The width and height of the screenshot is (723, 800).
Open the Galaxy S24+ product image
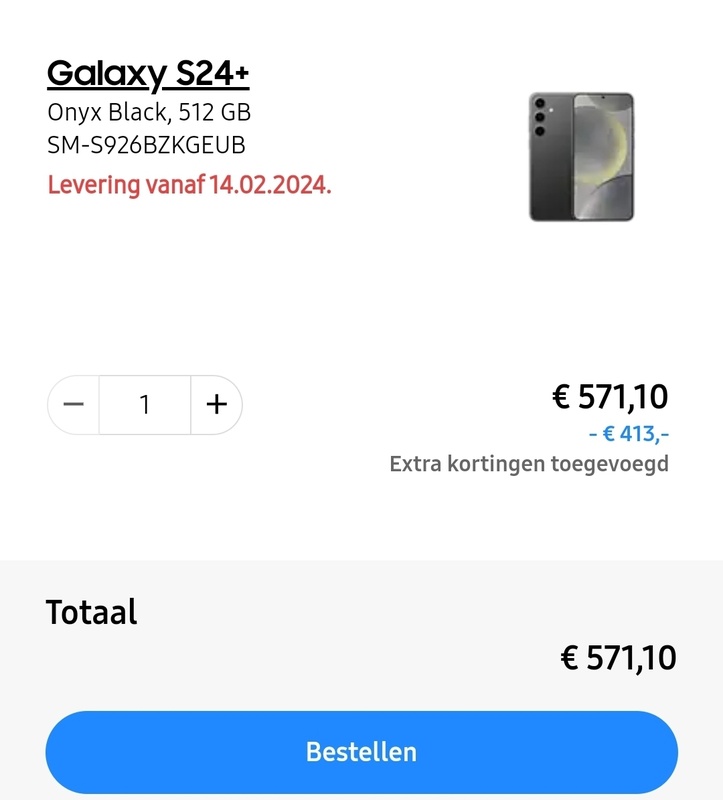pos(581,157)
